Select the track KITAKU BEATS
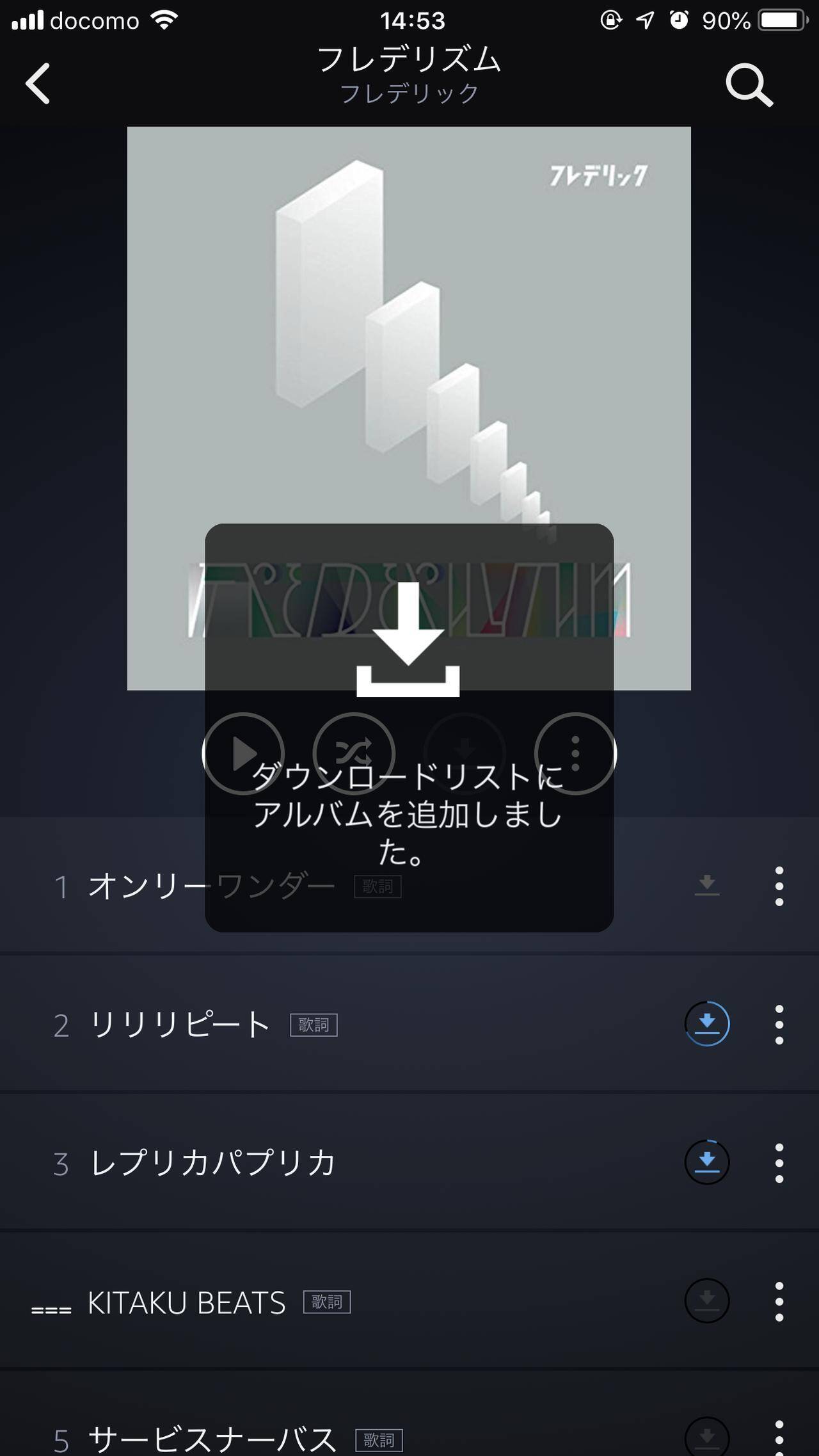819x1456 pixels. click(186, 1302)
